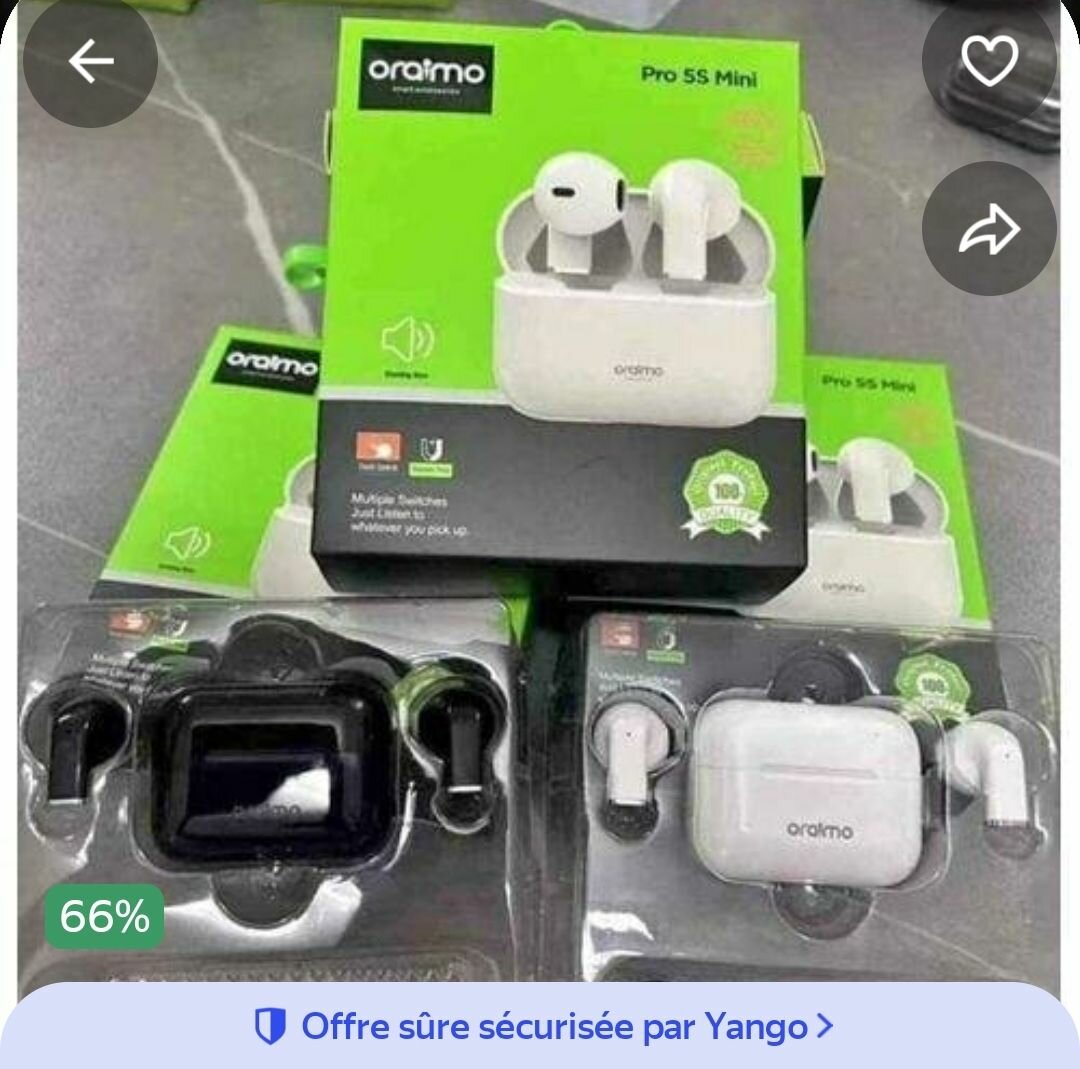Go back using the arrow icon

click(90, 62)
